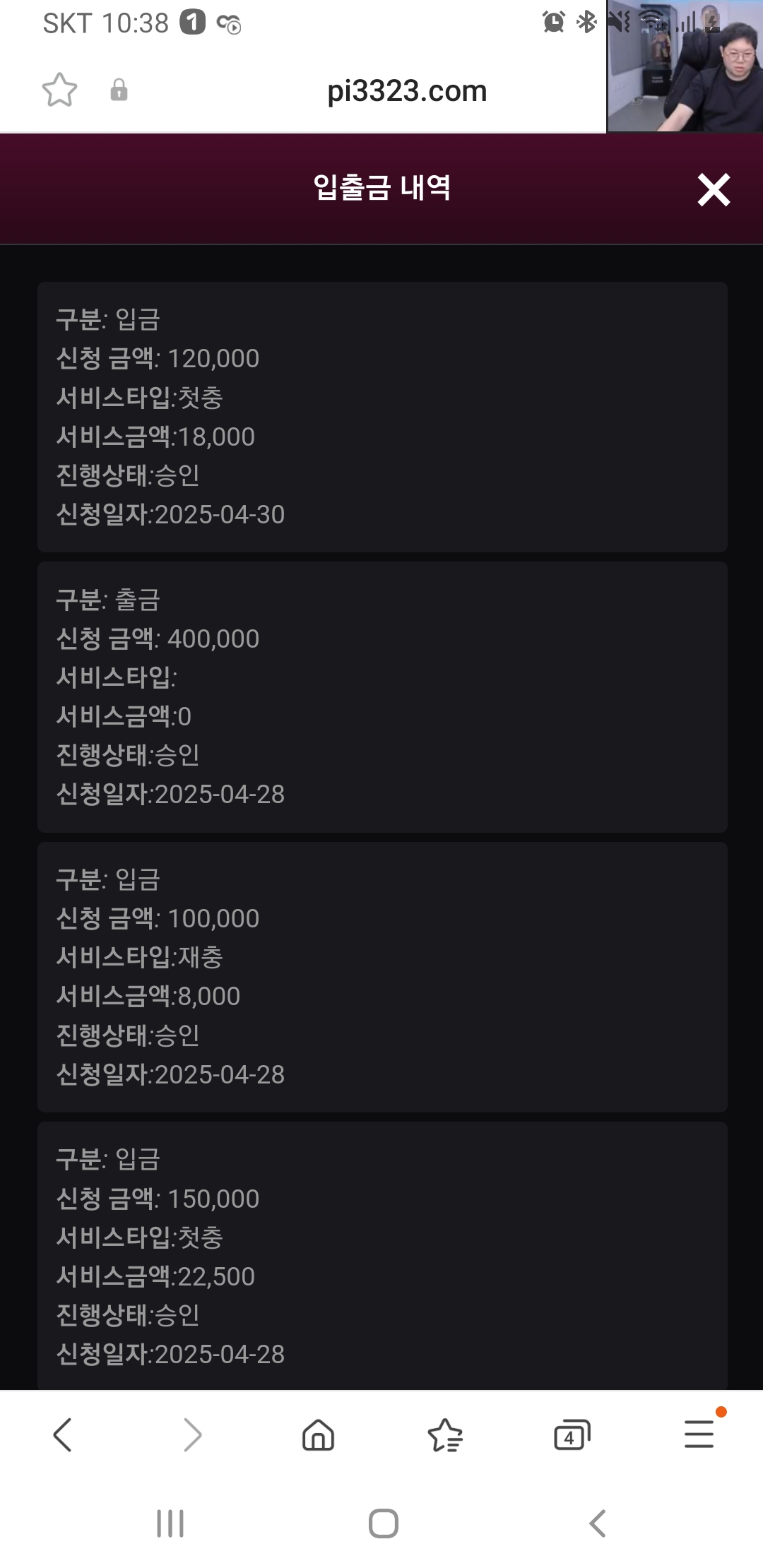
Task: Go forward in browser history
Action: 192,1435
